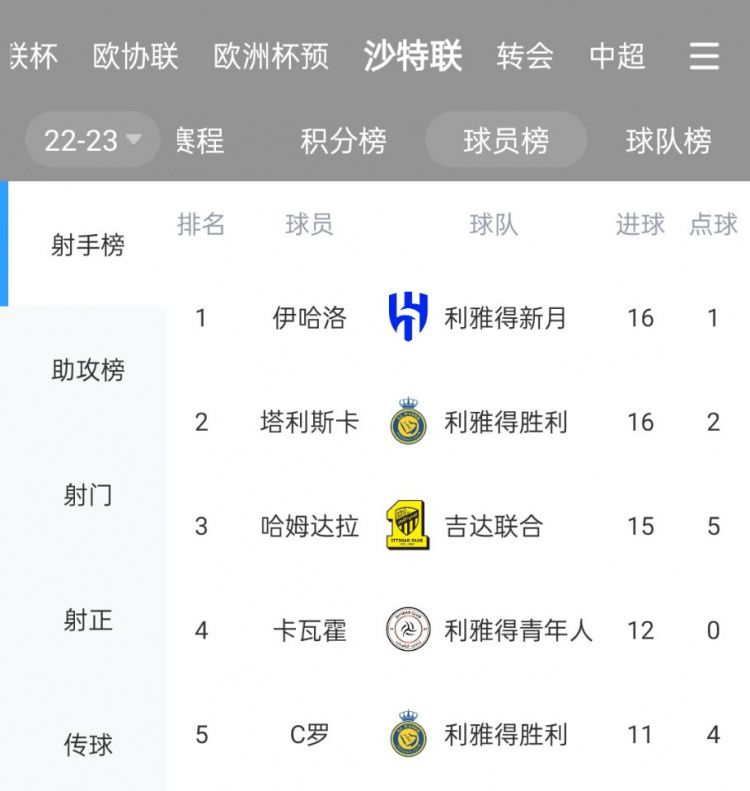Open player row for 卡瓦霍
750x791 pixels.
coord(309,630)
